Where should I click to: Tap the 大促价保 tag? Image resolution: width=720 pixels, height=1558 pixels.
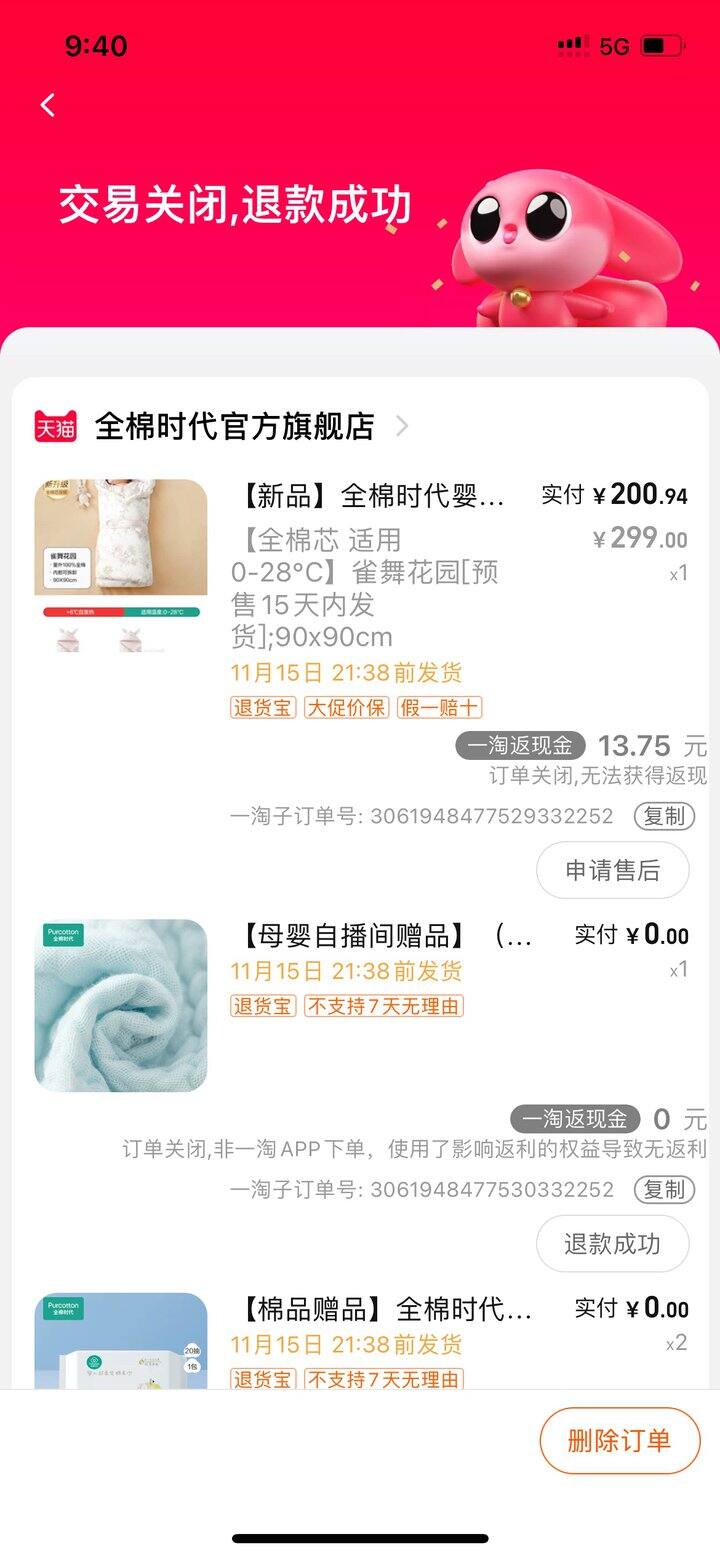click(345, 707)
